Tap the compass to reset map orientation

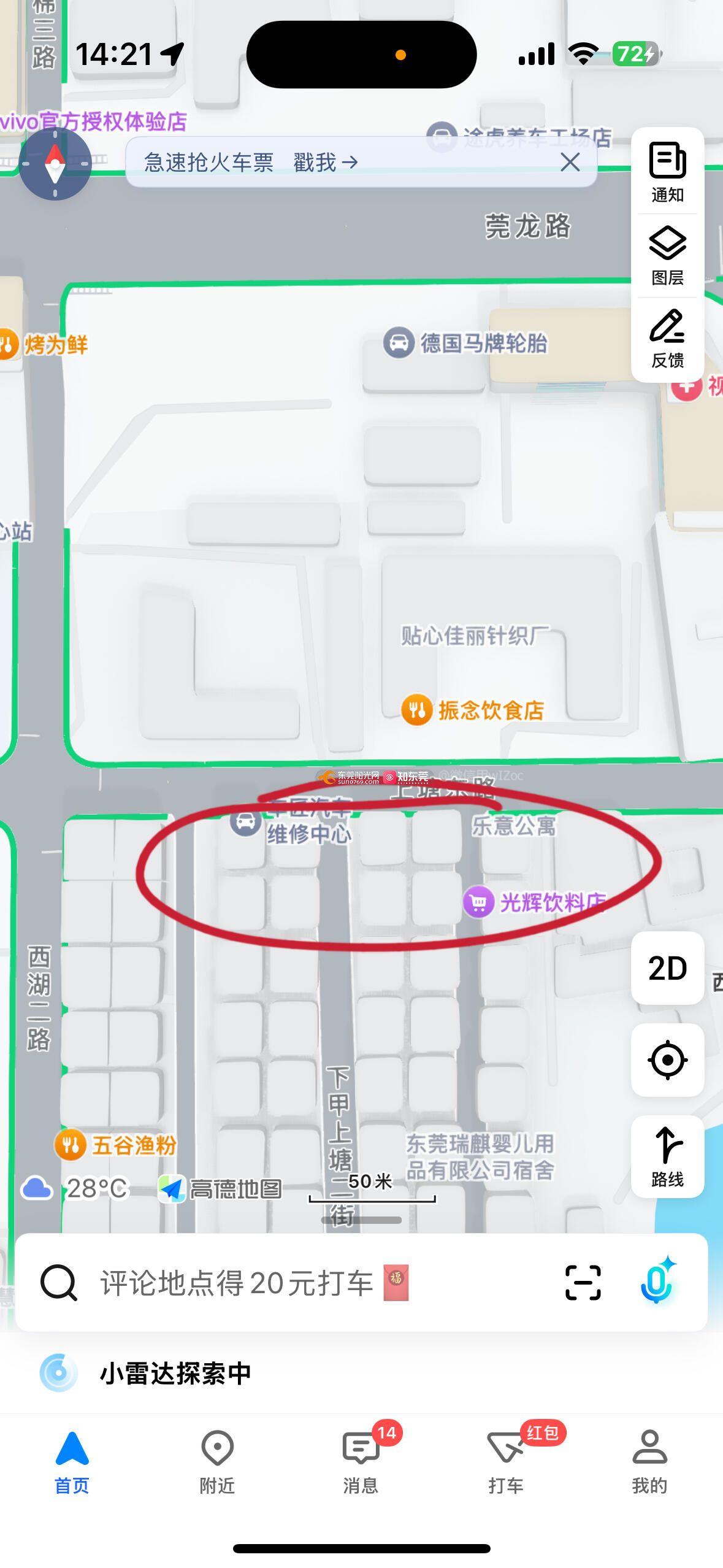point(55,164)
